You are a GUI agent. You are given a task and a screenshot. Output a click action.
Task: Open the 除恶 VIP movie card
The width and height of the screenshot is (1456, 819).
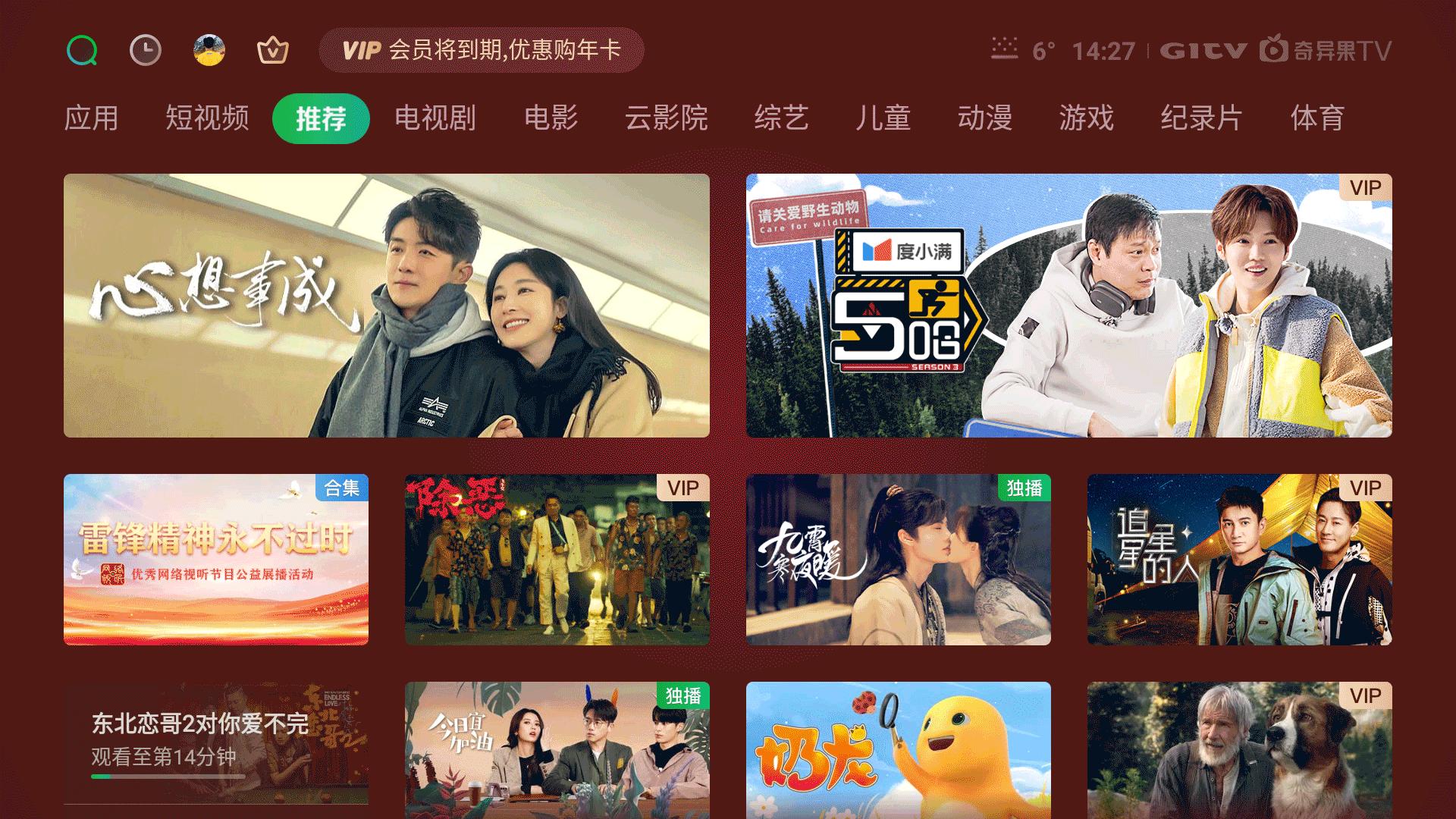[x=557, y=560]
